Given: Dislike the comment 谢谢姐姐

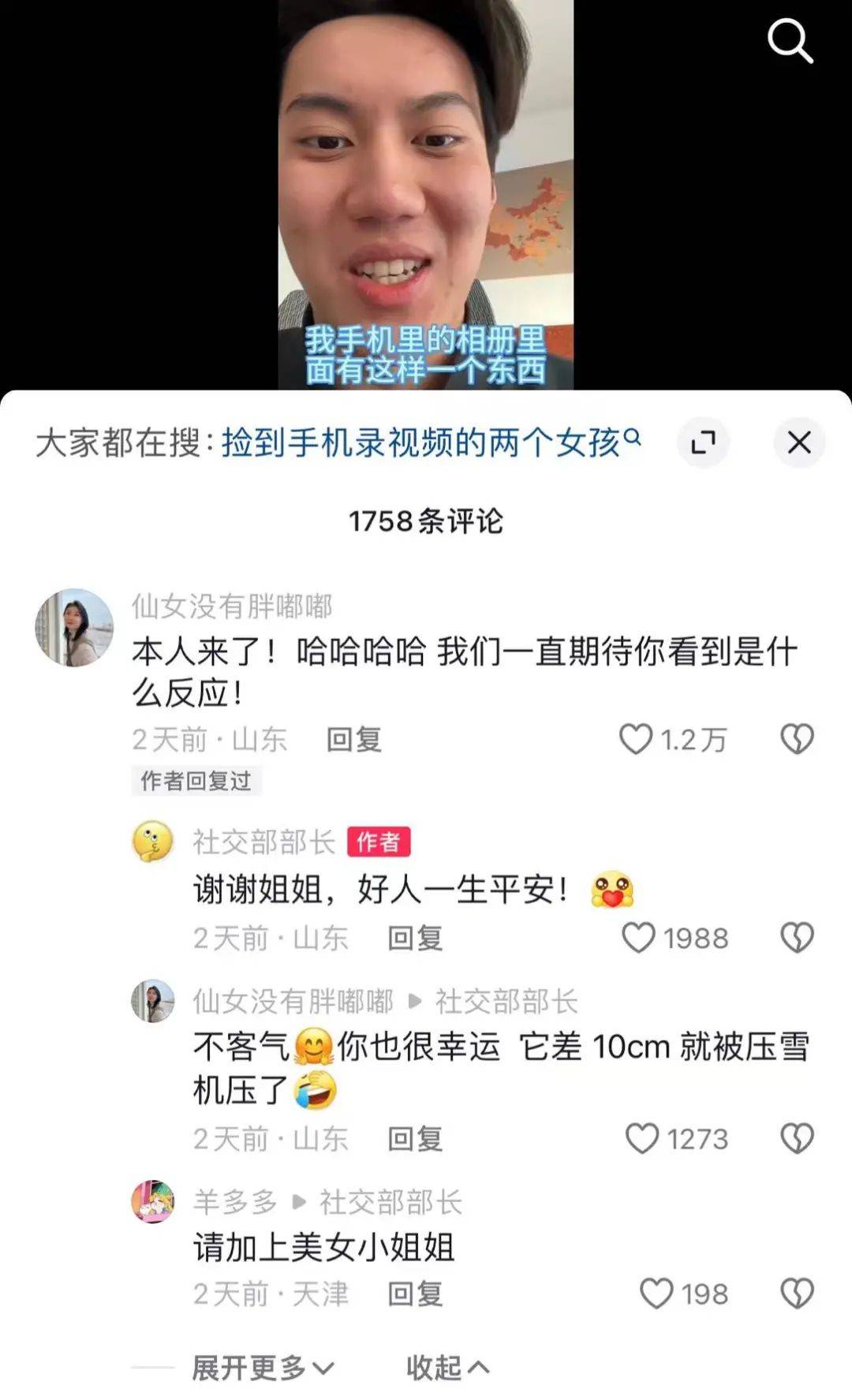Looking at the screenshot, I should pos(797,938).
